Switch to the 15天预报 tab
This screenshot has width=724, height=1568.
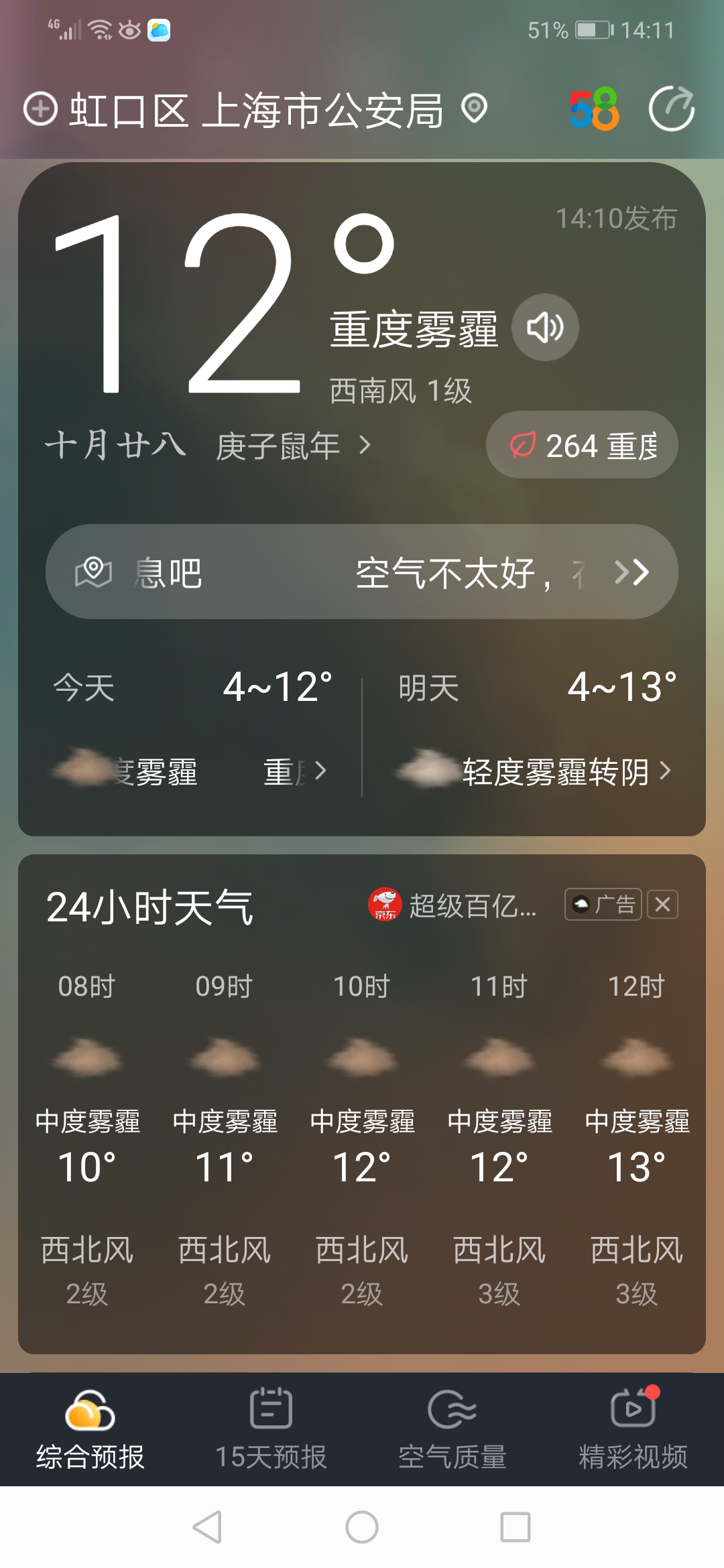(x=271, y=1429)
